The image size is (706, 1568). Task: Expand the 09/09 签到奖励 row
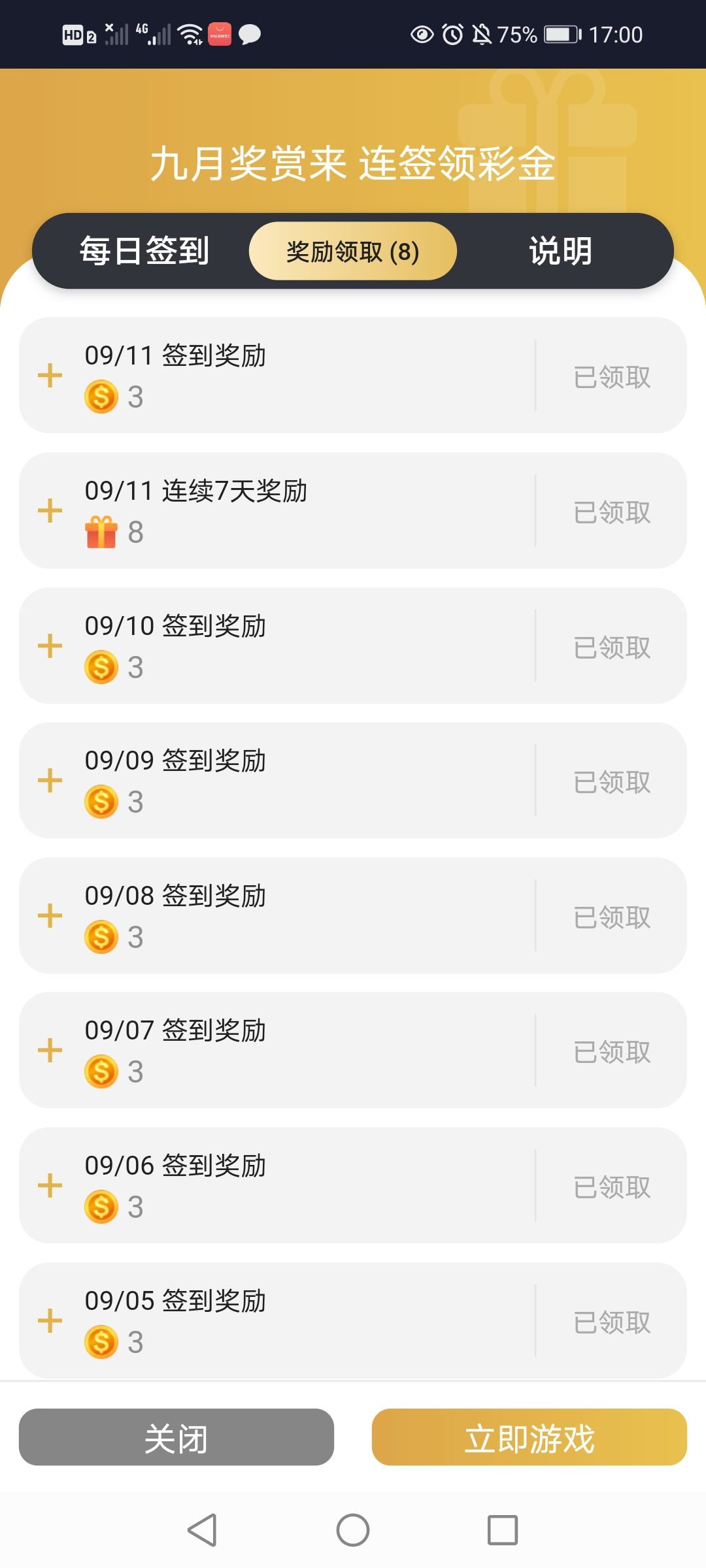[50, 780]
